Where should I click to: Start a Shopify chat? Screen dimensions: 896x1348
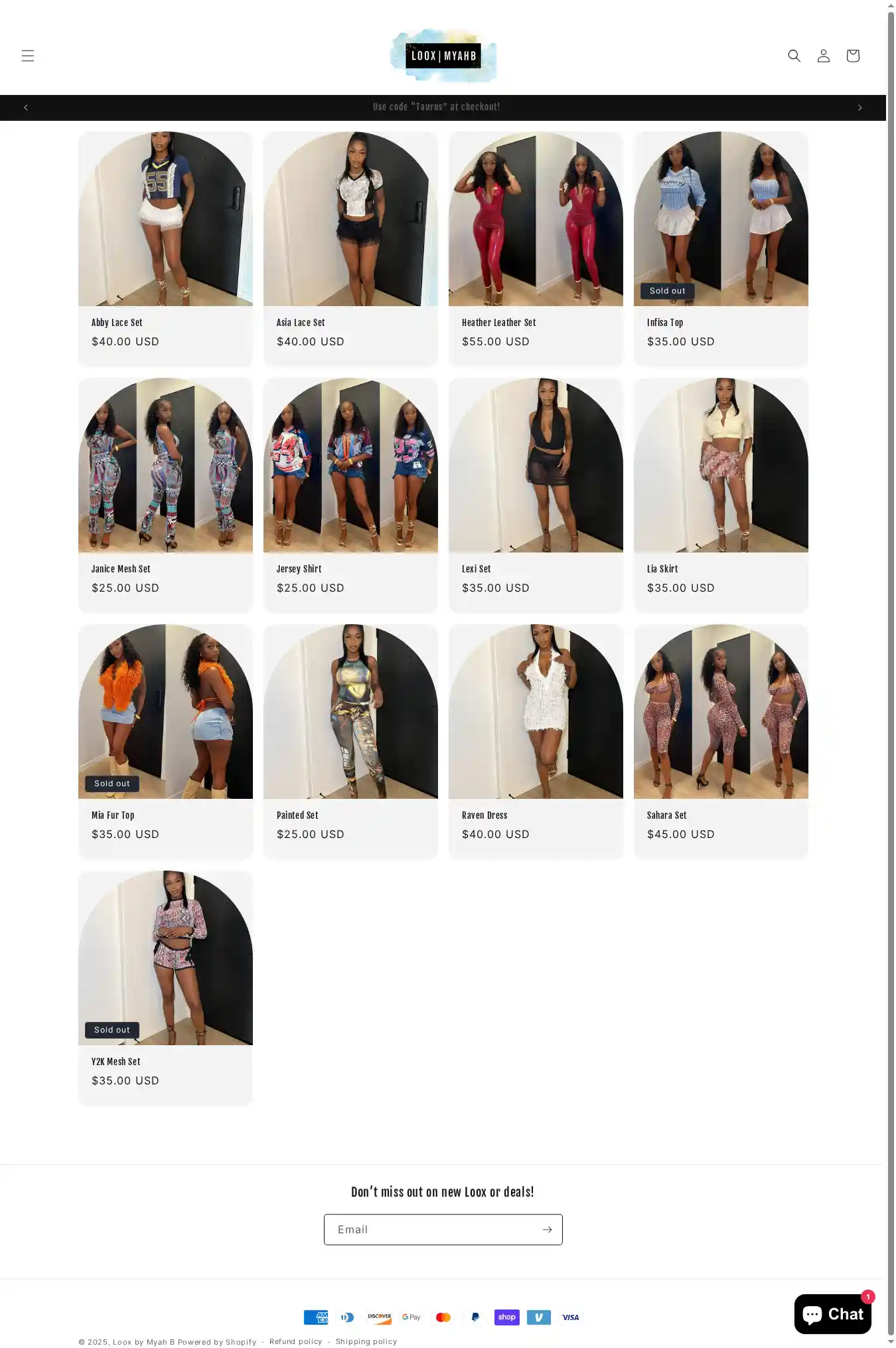832,1313
